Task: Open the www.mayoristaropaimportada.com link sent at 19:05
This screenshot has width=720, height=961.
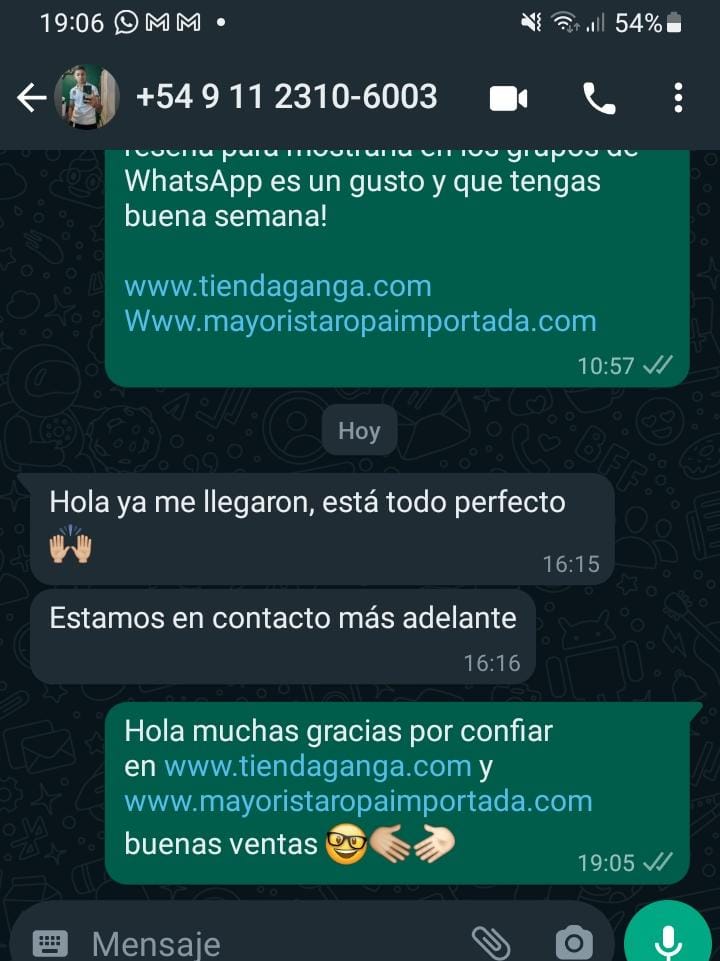Action: [x=358, y=801]
